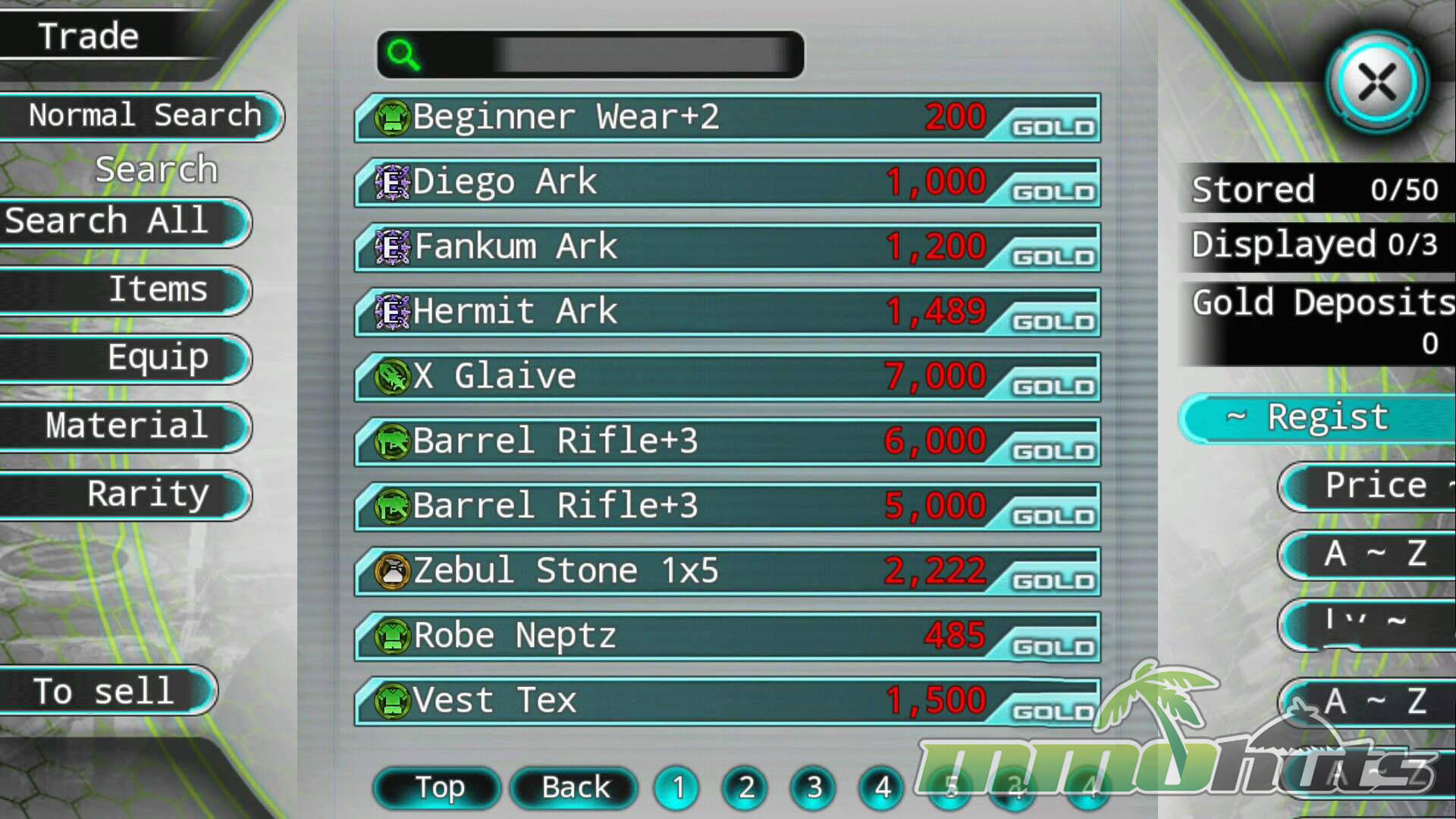Jump to Top of results
Image resolution: width=1456 pixels, height=819 pixels.
click(x=438, y=787)
